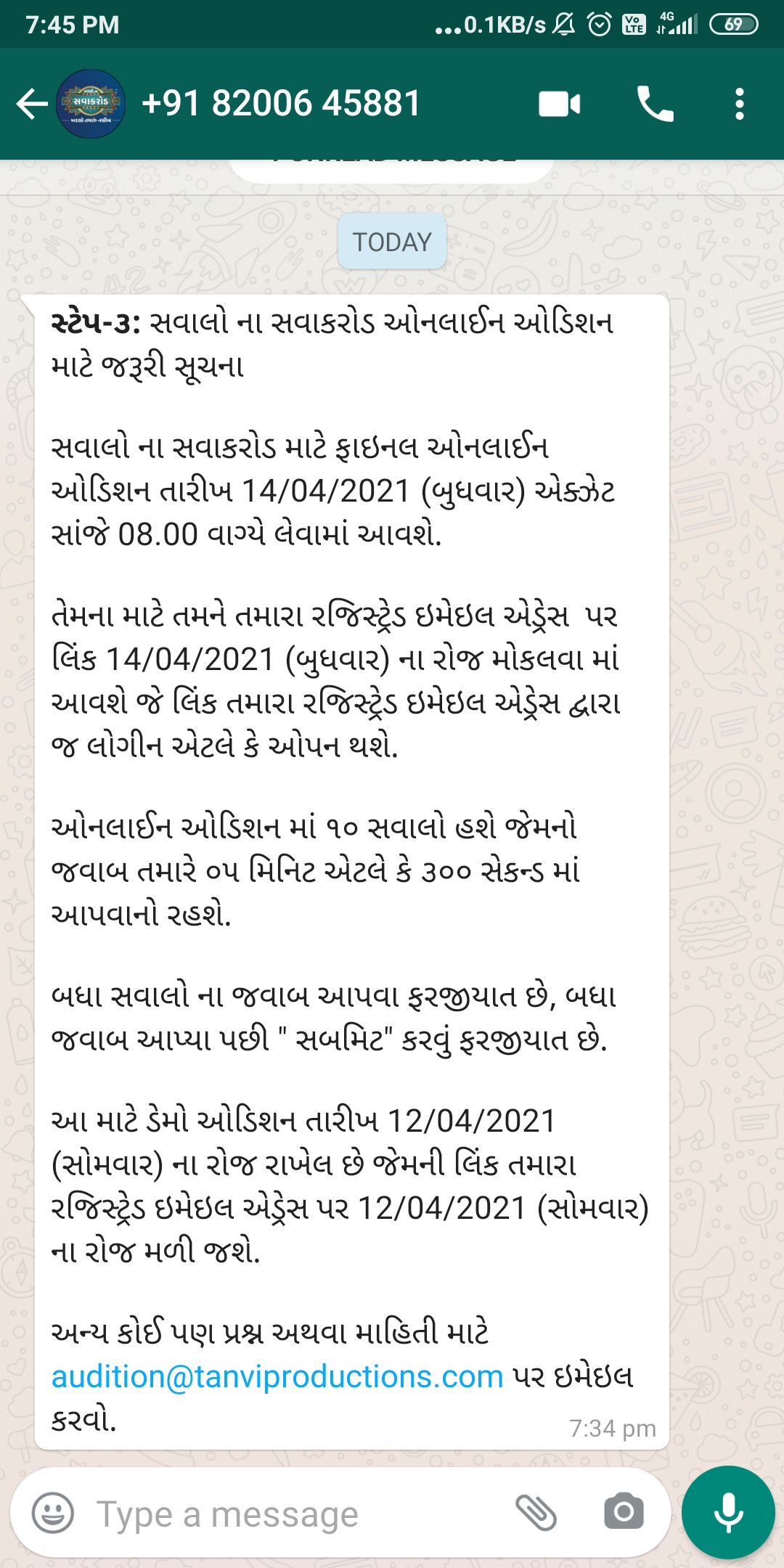Tap the microphone voice message button
Screen dimensions: 784x1568
pyautogui.click(x=728, y=1513)
